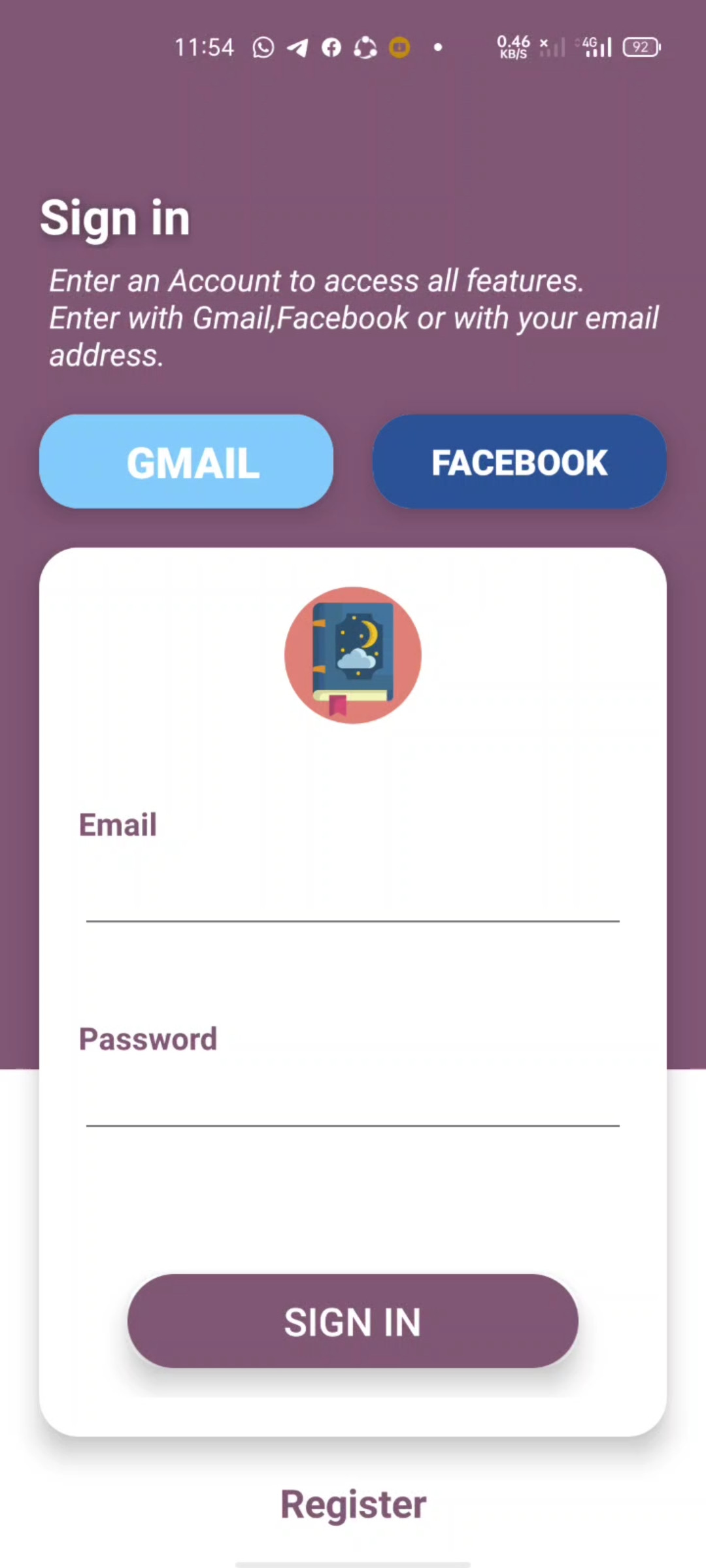
Task: Tap the Email field label
Action: (x=118, y=825)
